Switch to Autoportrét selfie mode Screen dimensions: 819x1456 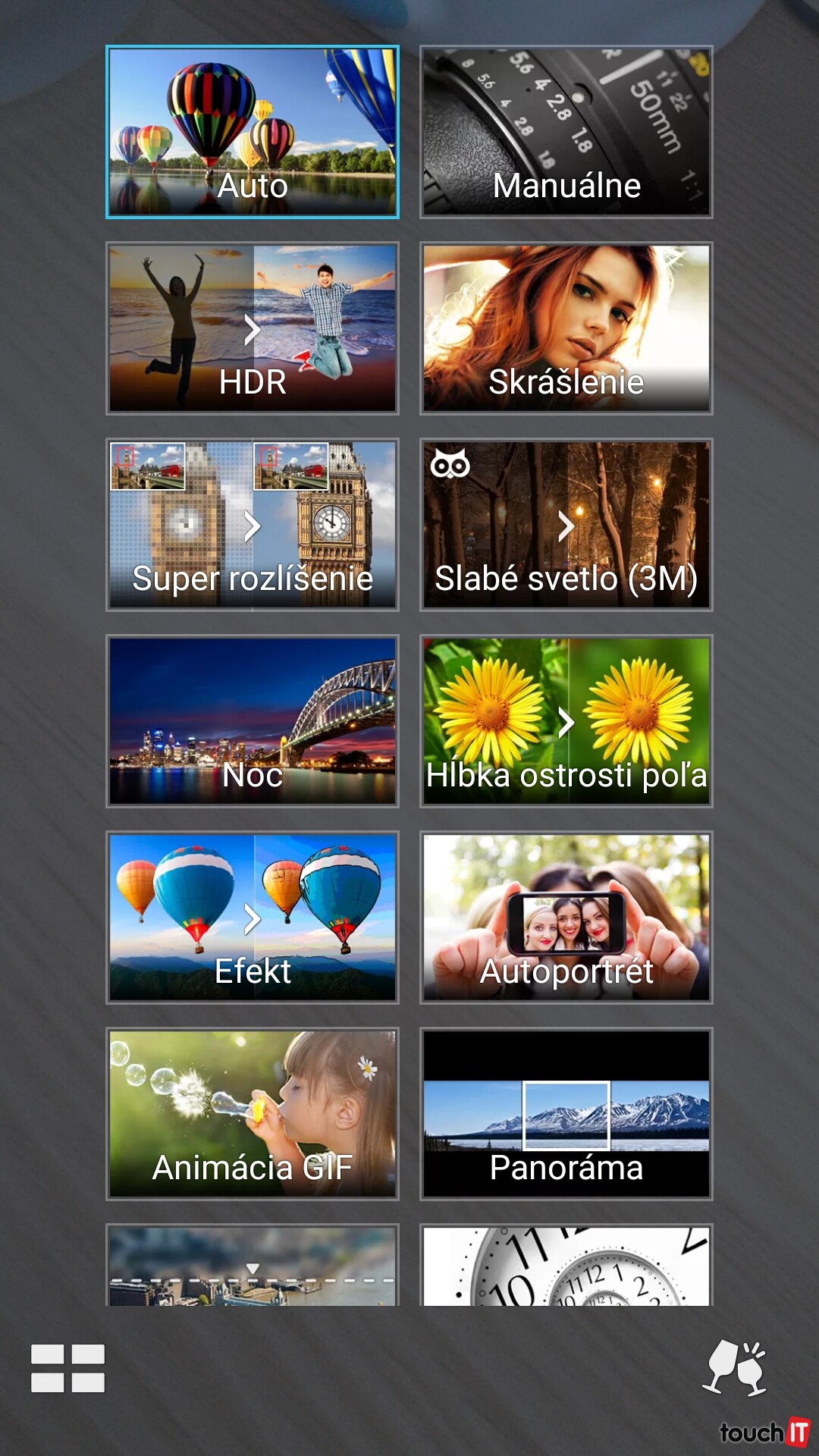tap(566, 918)
